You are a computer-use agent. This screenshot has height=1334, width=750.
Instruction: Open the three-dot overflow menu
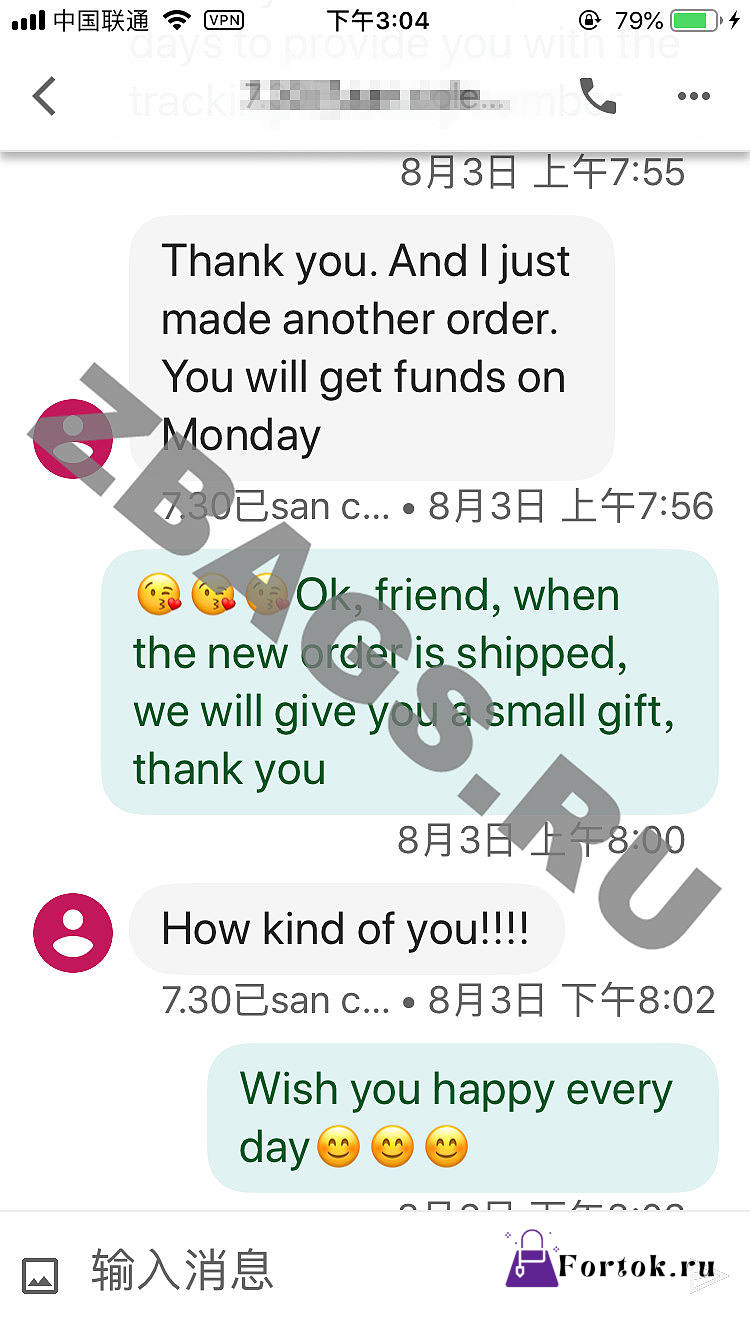point(693,97)
